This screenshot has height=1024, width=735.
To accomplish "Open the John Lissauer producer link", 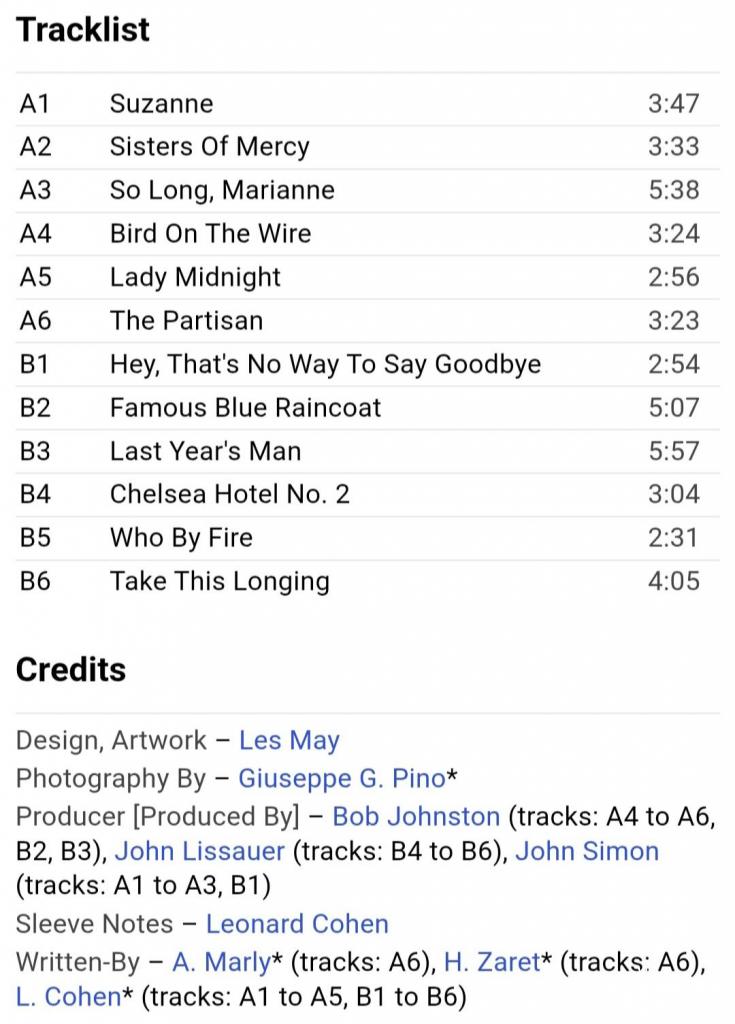I will pyautogui.click(x=200, y=851).
